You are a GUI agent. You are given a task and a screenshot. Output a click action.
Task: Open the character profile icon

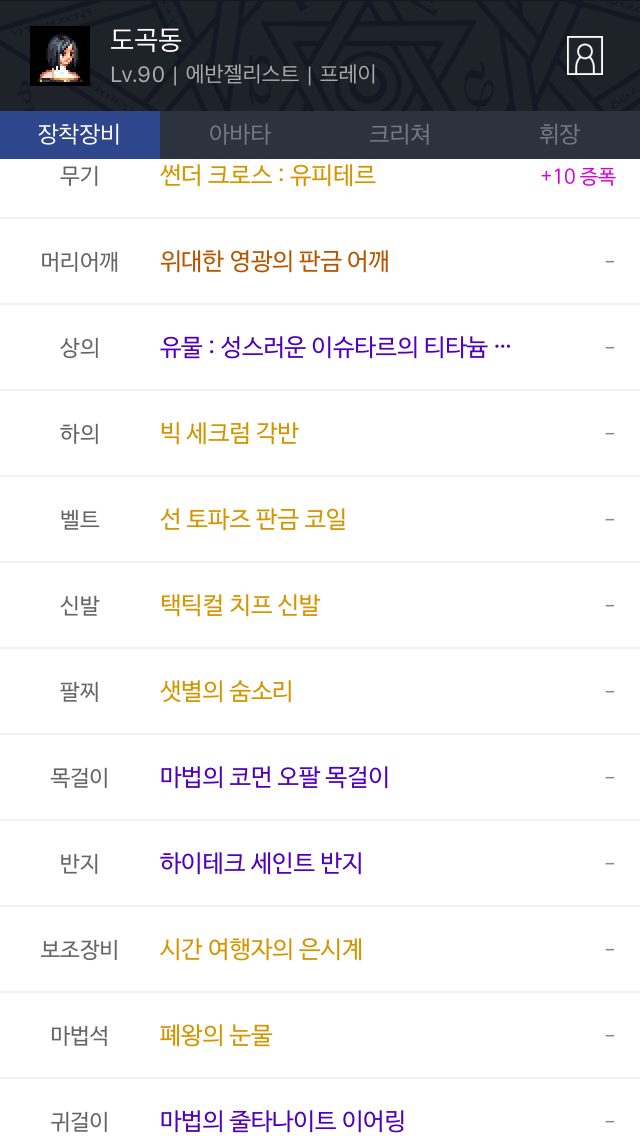coord(584,56)
